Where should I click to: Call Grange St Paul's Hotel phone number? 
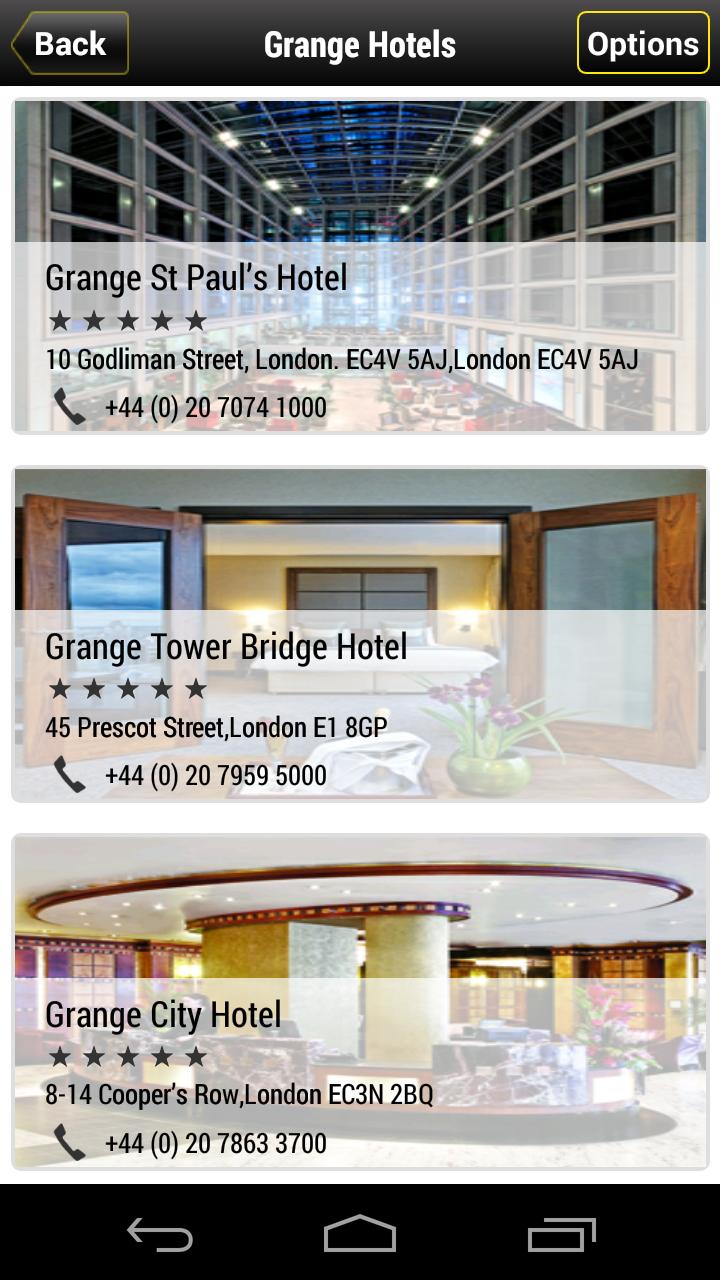pos(215,408)
